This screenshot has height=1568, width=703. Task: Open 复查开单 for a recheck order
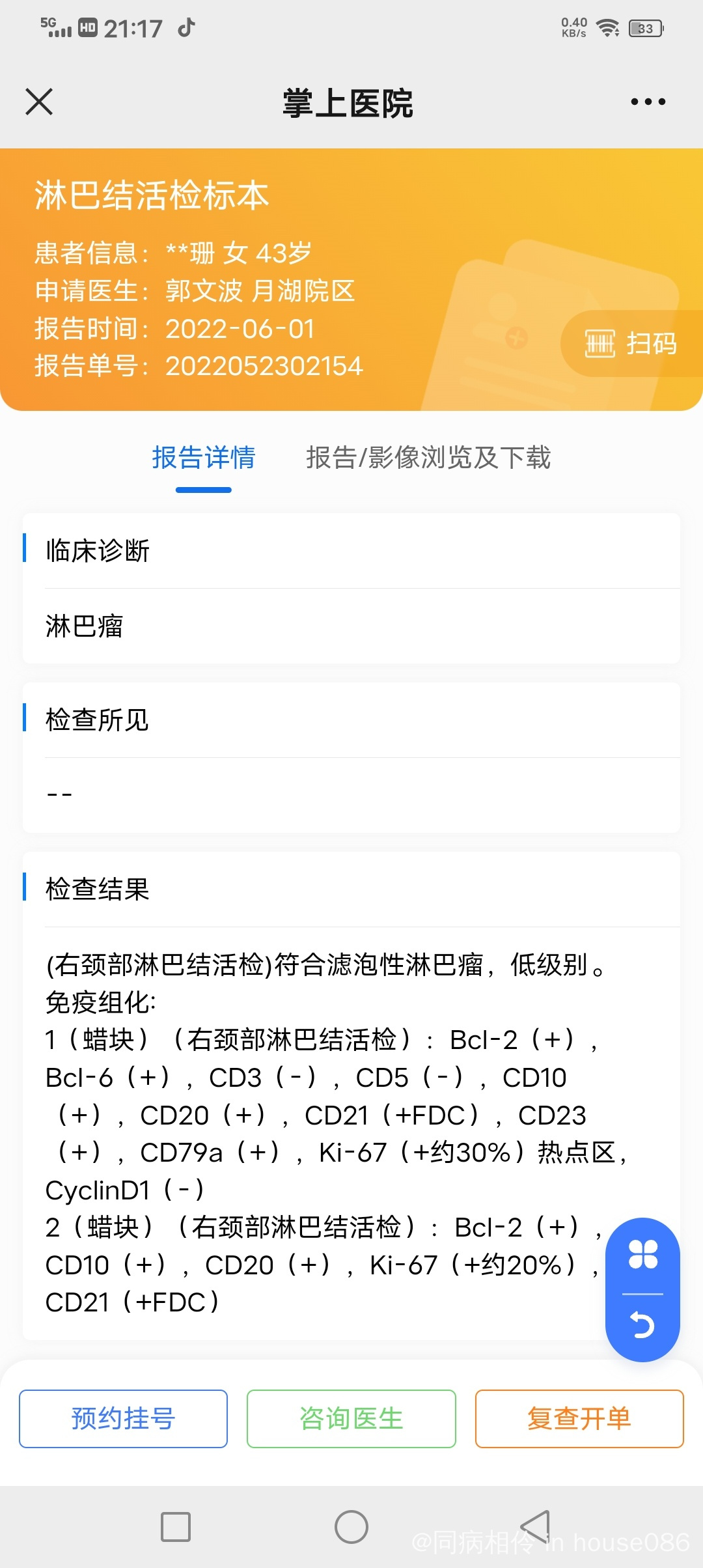(x=579, y=1418)
